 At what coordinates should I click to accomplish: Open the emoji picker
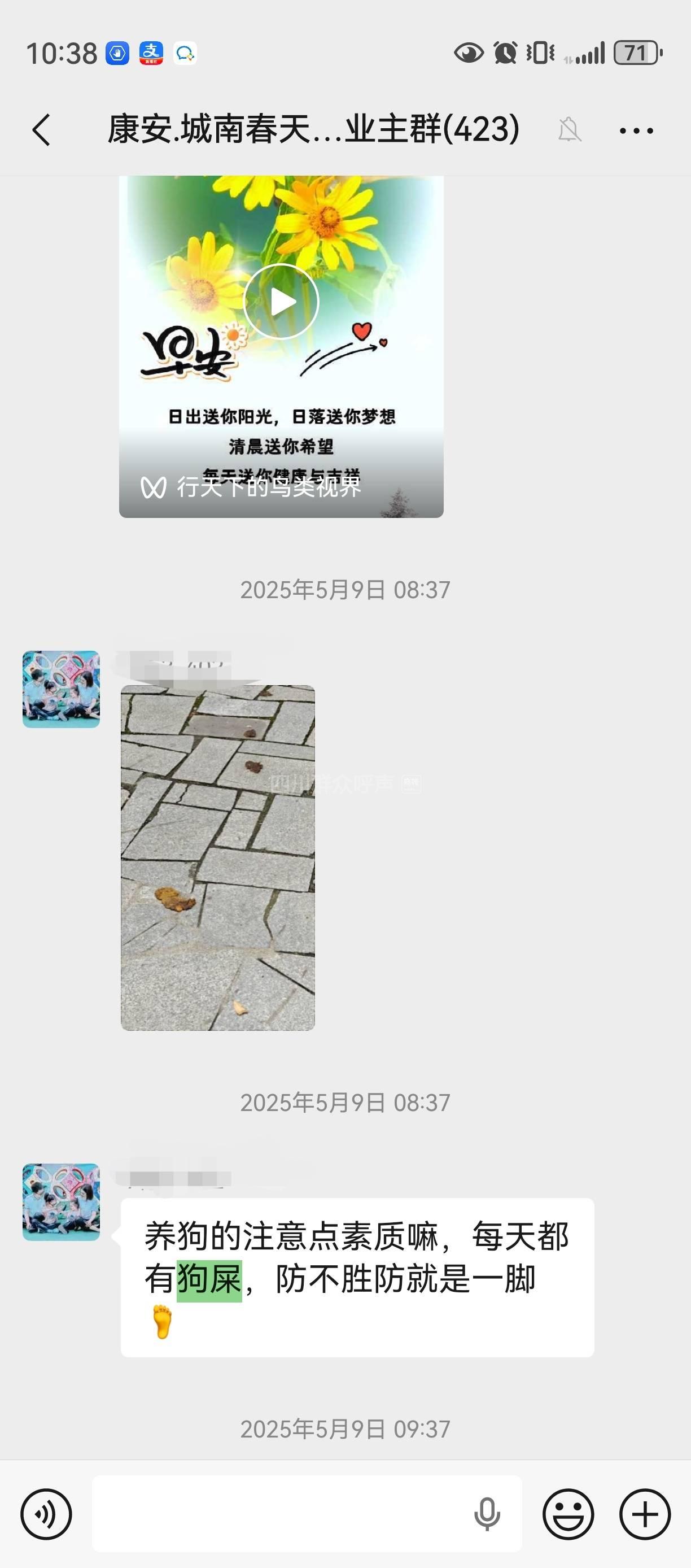click(568, 1514)
